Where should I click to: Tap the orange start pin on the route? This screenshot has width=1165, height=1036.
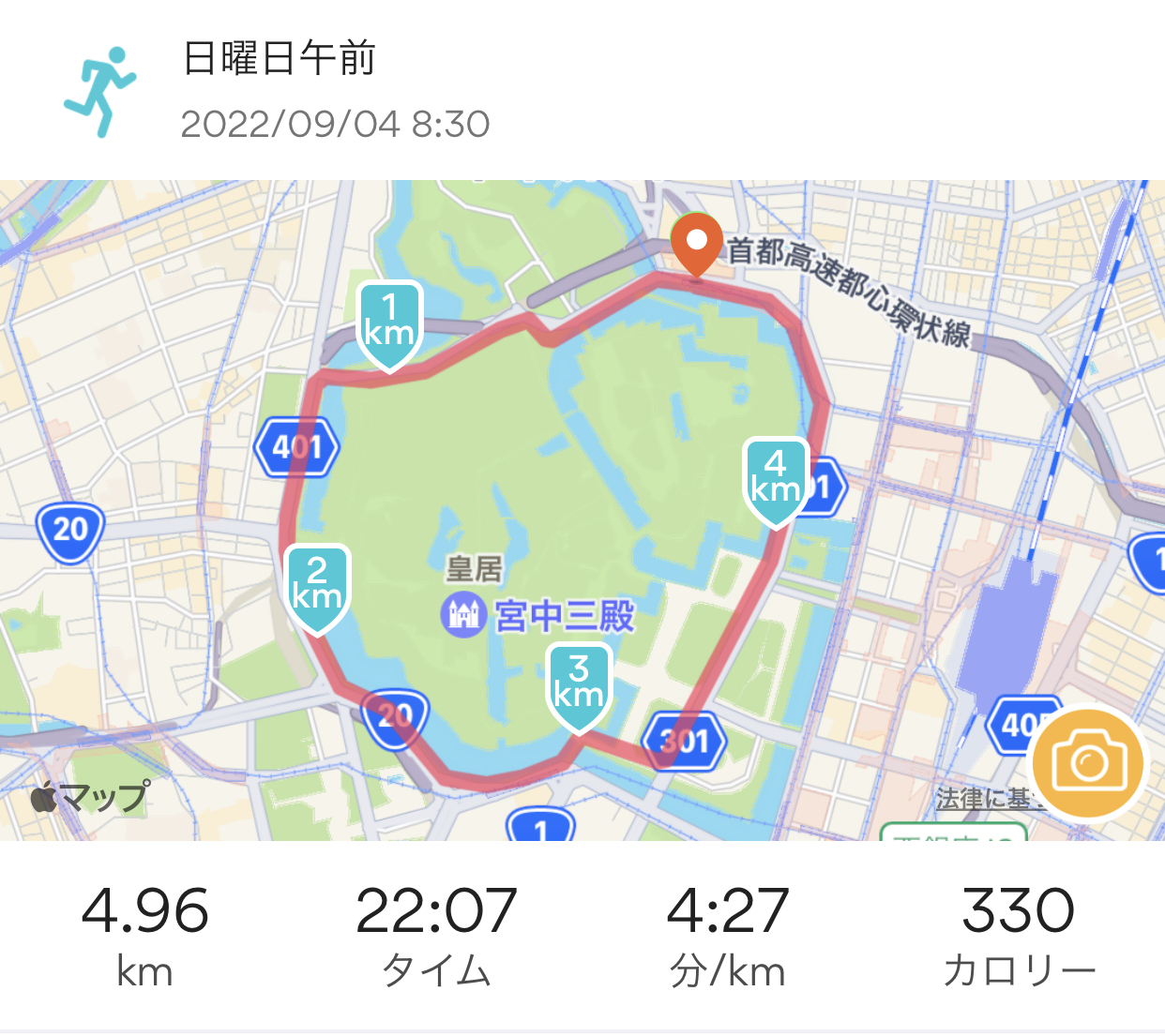(696, 243)
